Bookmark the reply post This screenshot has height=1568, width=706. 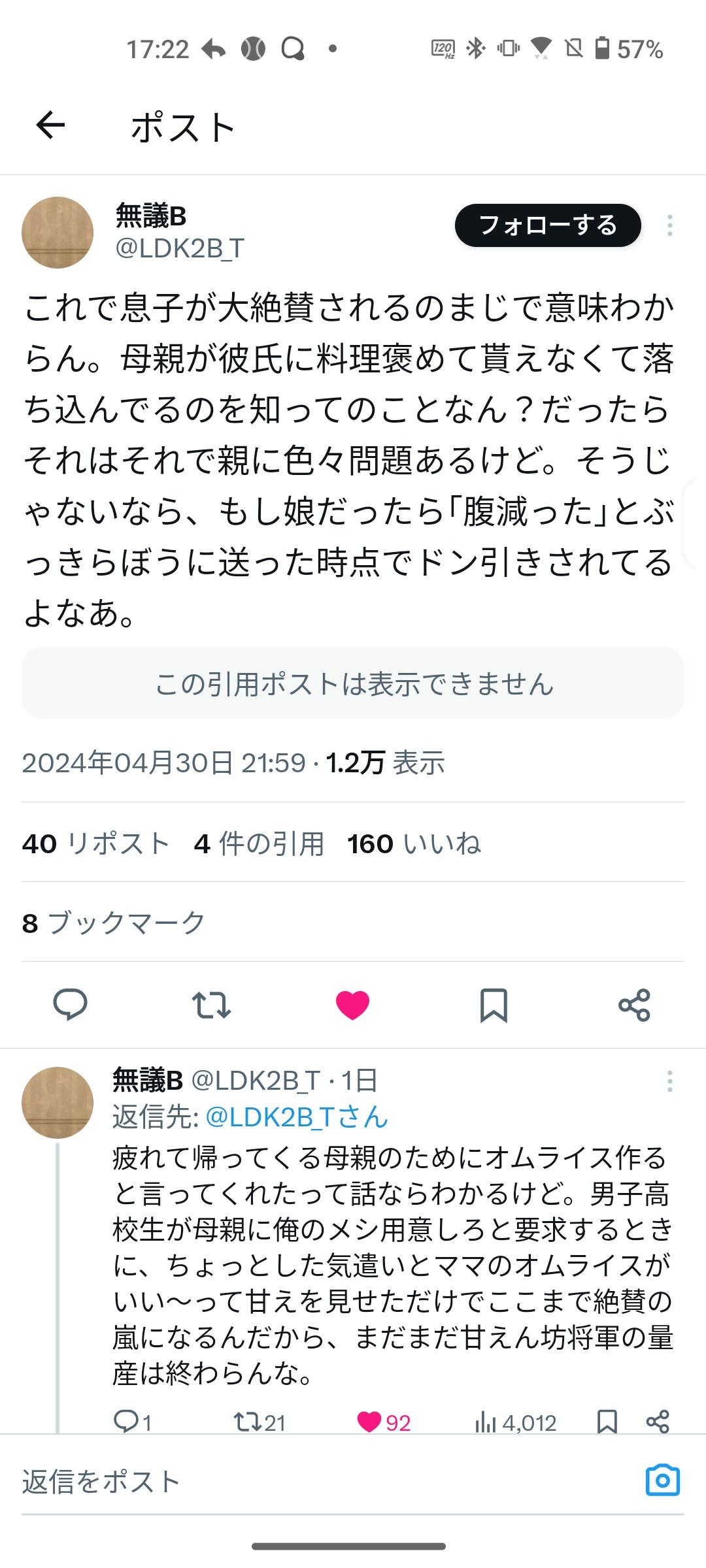coord(607,1422)
